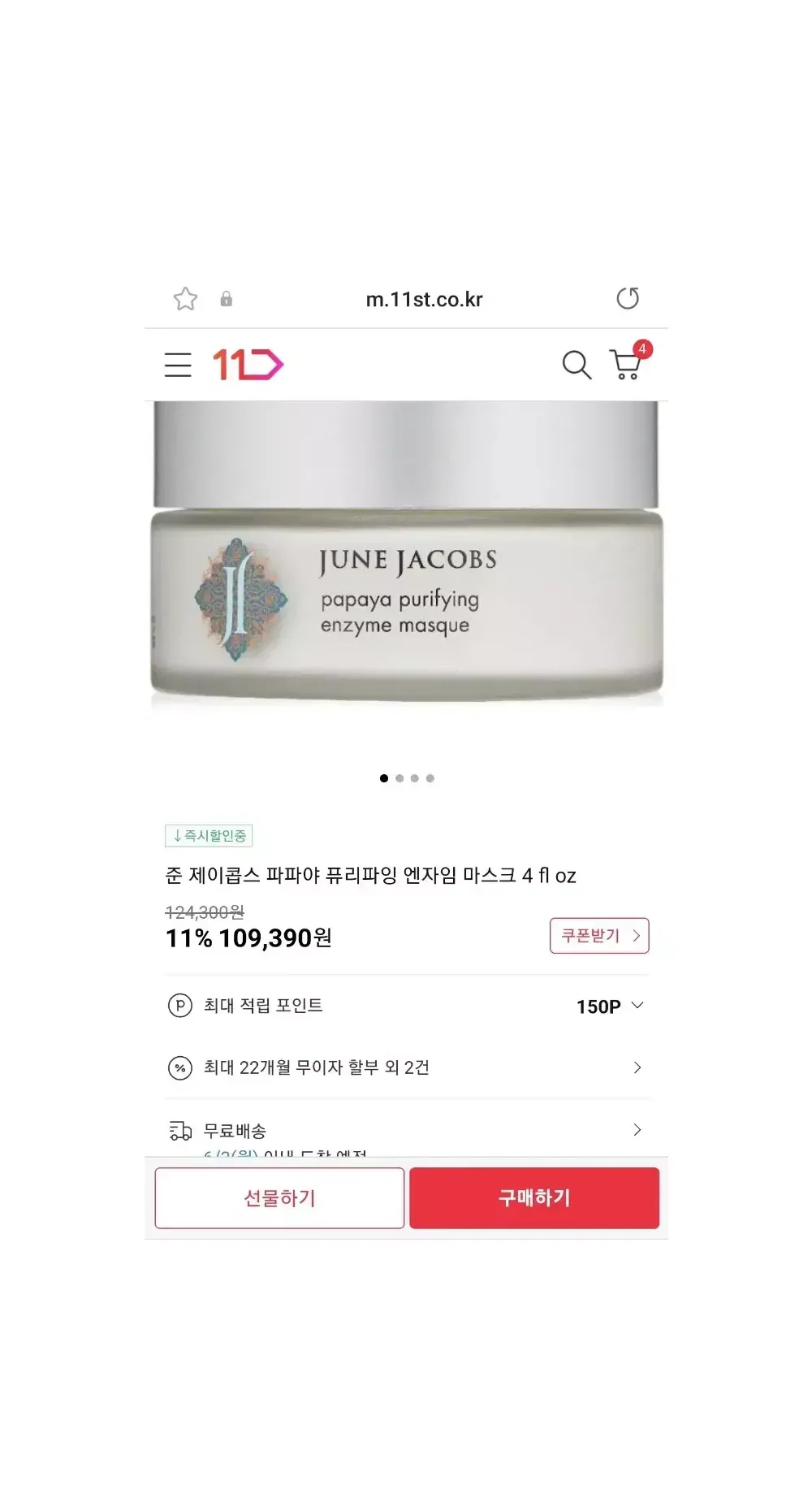The image size is (812, 1511).
Task: Bookmark this page with the star icon
Action: [x=185, y=299]
